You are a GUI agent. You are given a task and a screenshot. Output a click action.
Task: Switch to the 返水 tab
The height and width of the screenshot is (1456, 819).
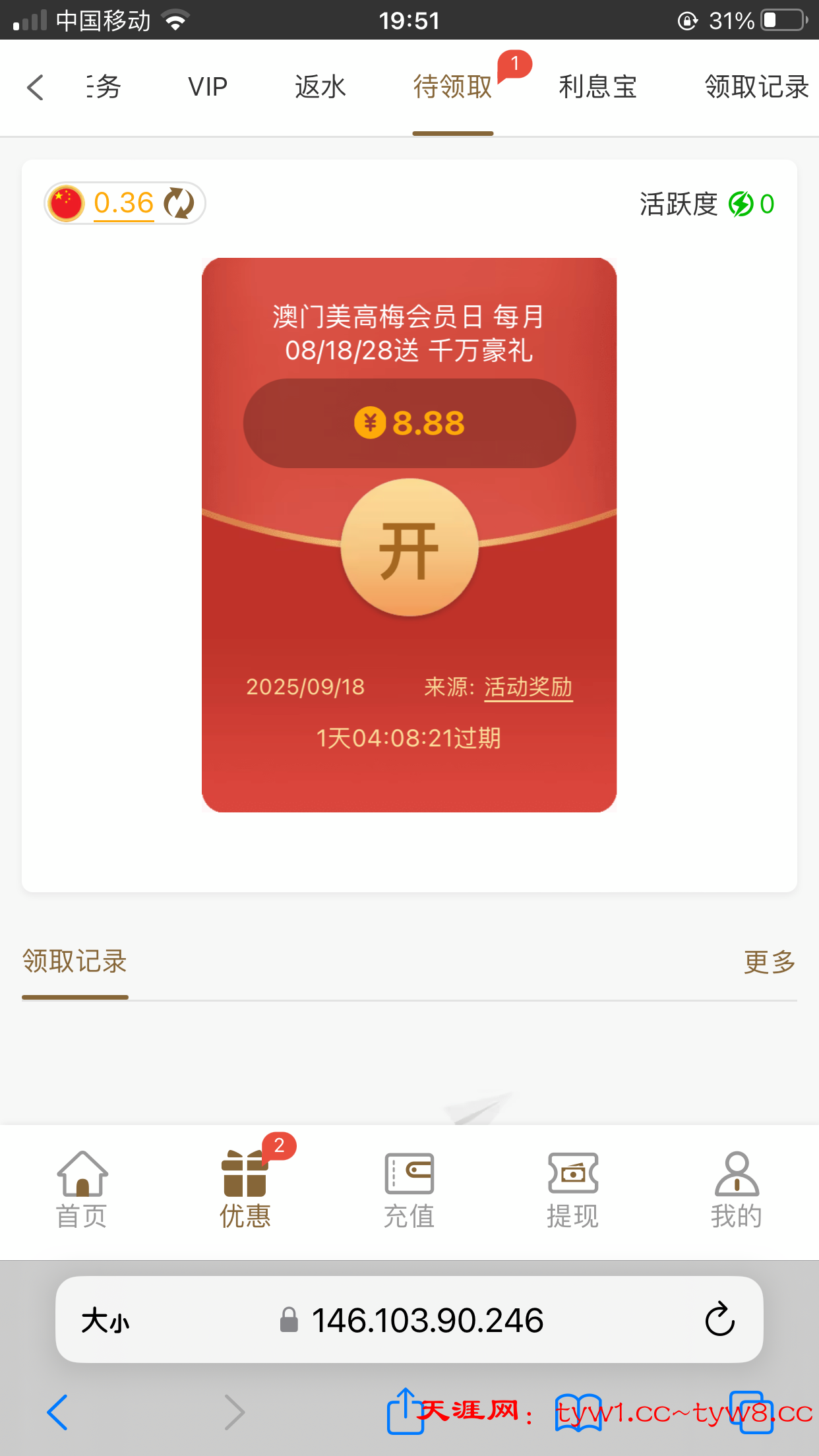320,87
